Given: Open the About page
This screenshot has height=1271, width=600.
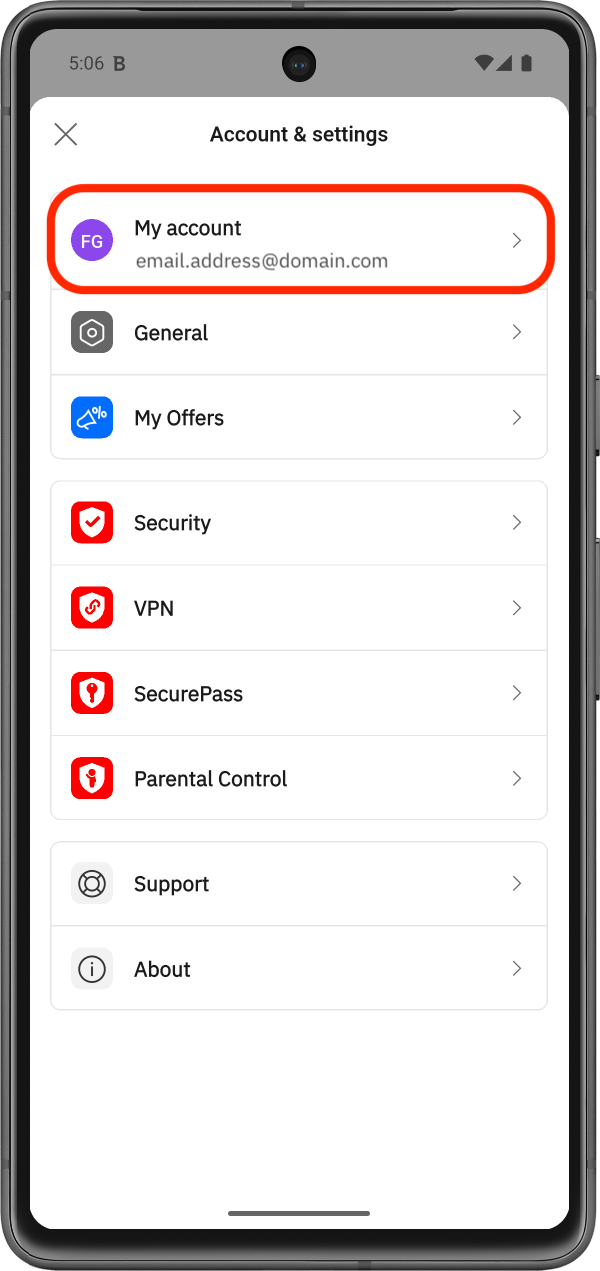Looking at the screenshot, I should click(299, 968).
